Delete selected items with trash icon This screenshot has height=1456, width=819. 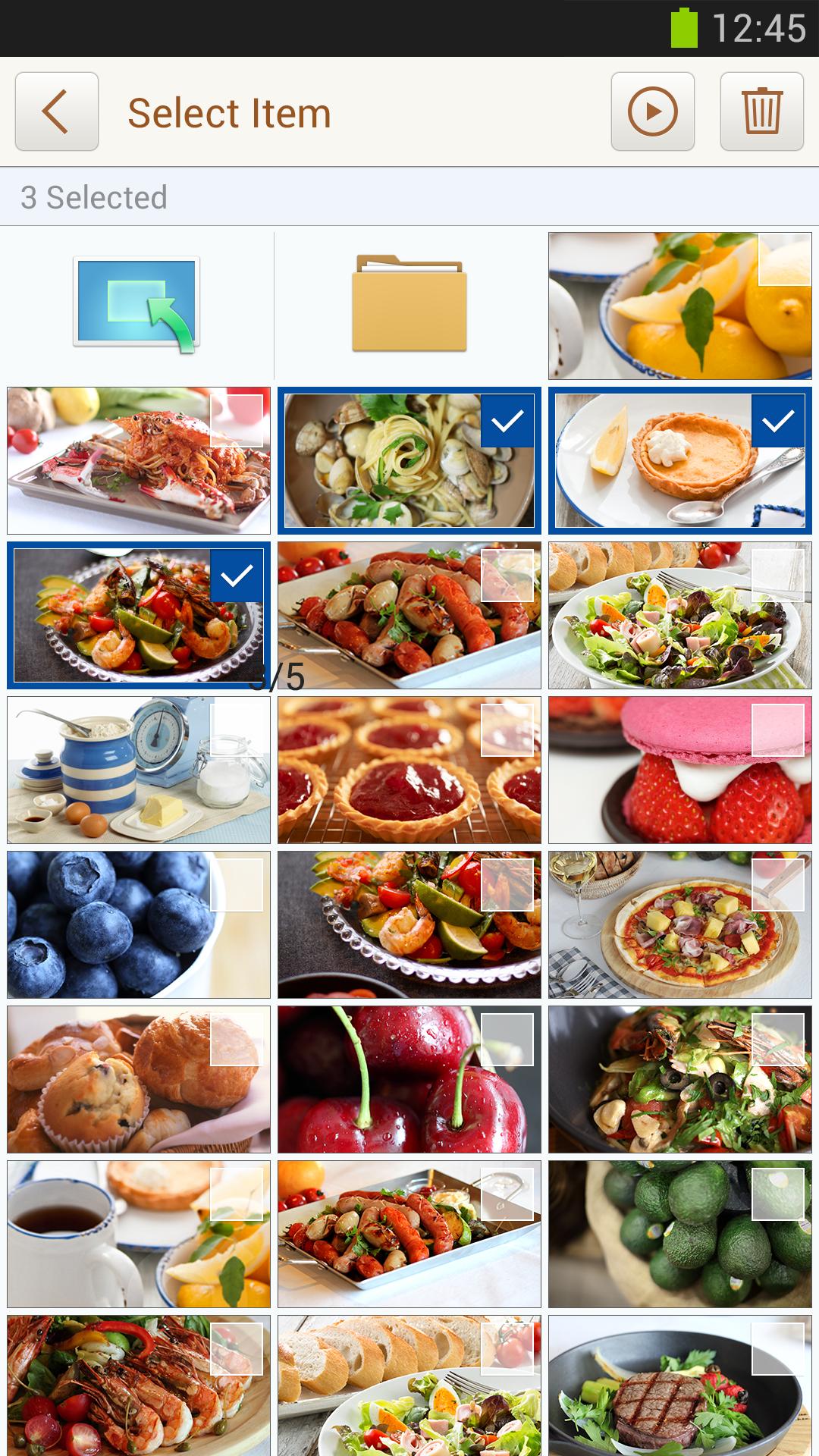click(x=761, y=112)
